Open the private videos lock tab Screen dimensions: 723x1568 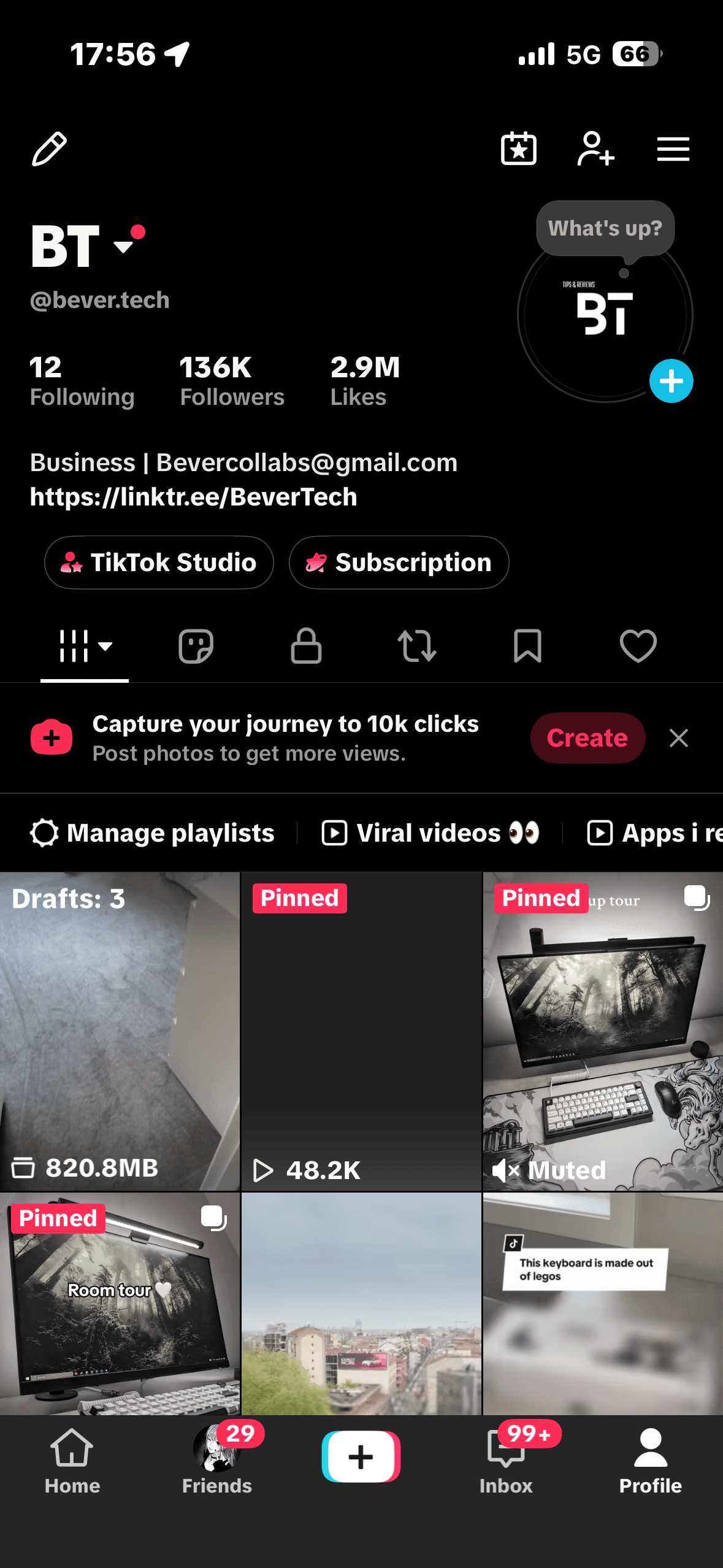(x=306, y=645)
